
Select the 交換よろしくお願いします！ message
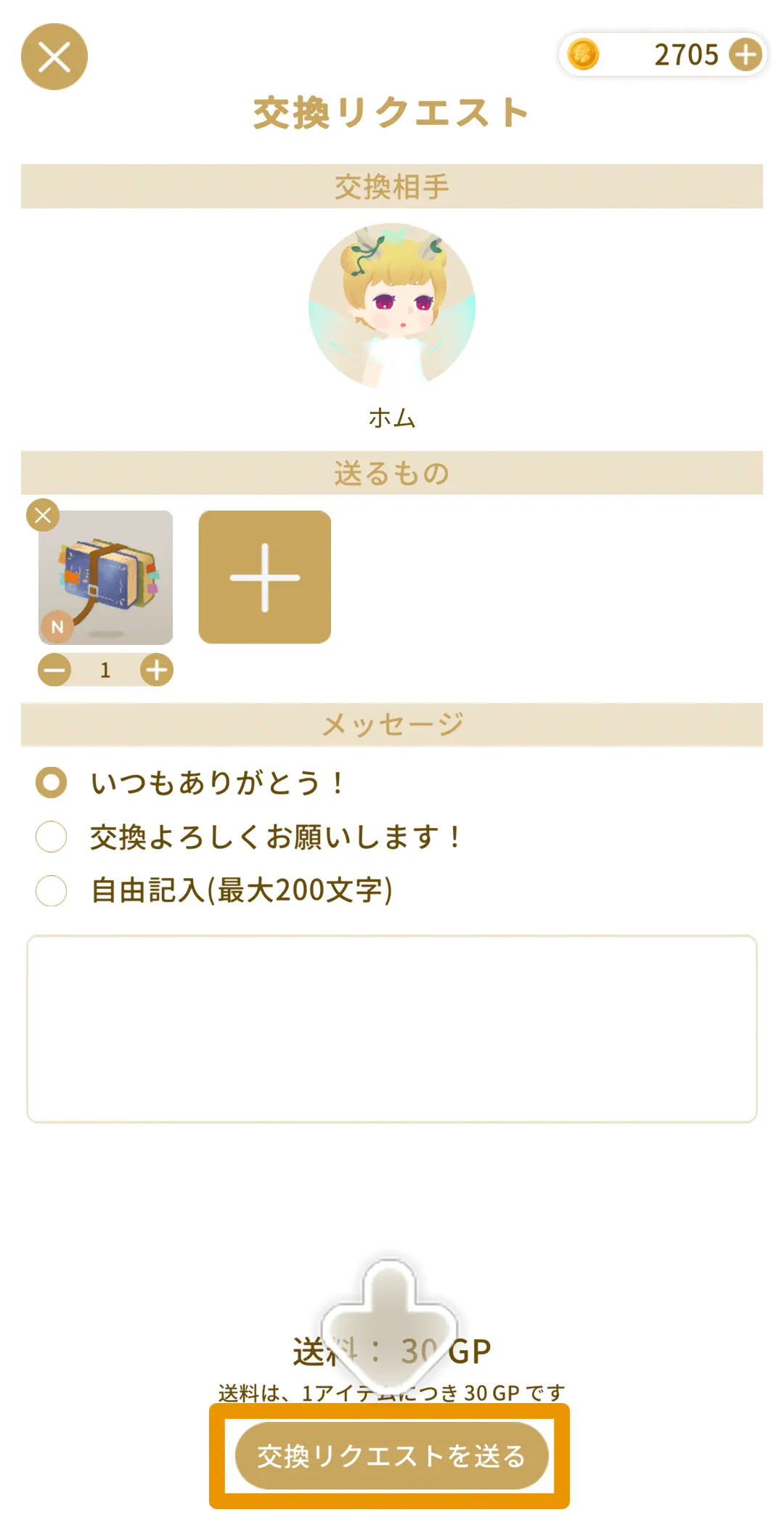click(52, 837)
